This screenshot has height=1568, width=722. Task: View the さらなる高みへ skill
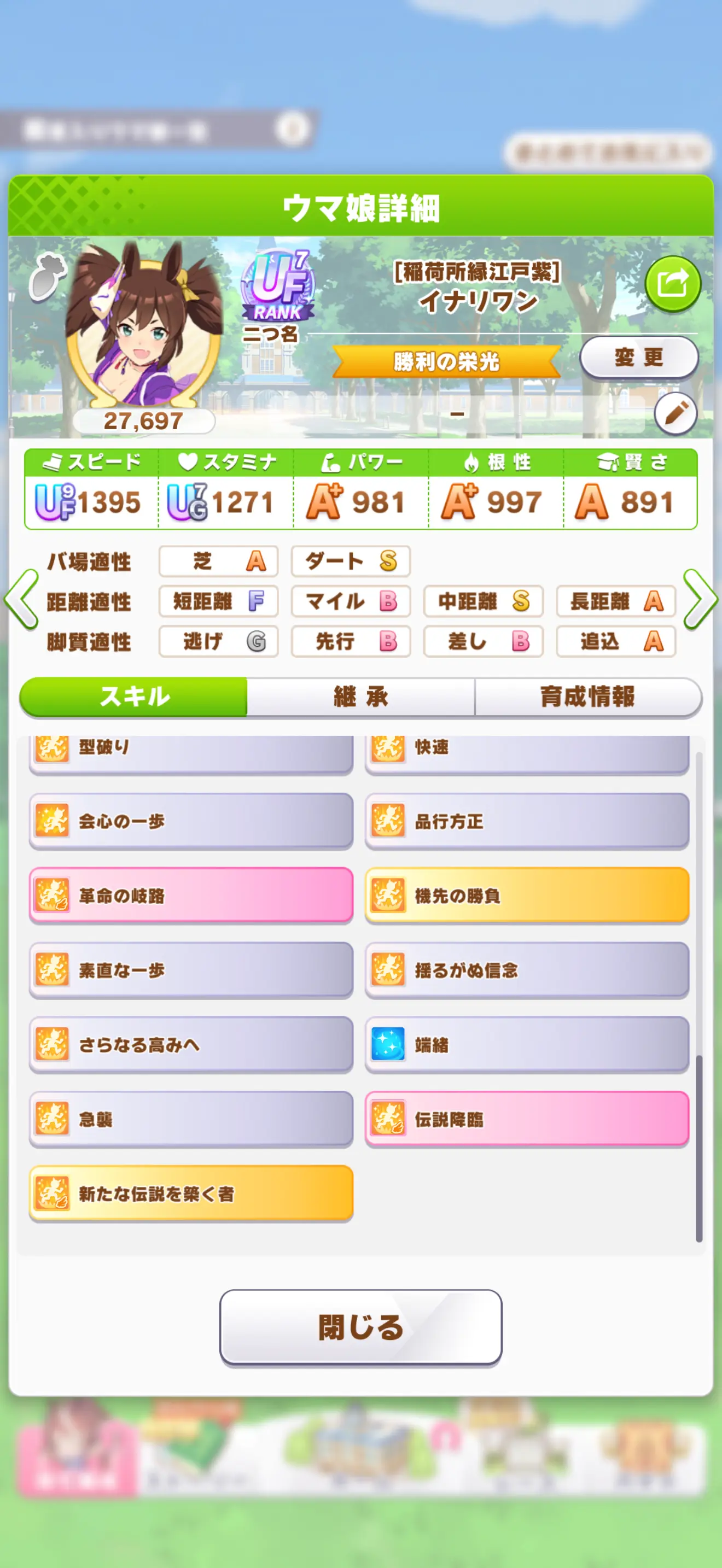191,1045
